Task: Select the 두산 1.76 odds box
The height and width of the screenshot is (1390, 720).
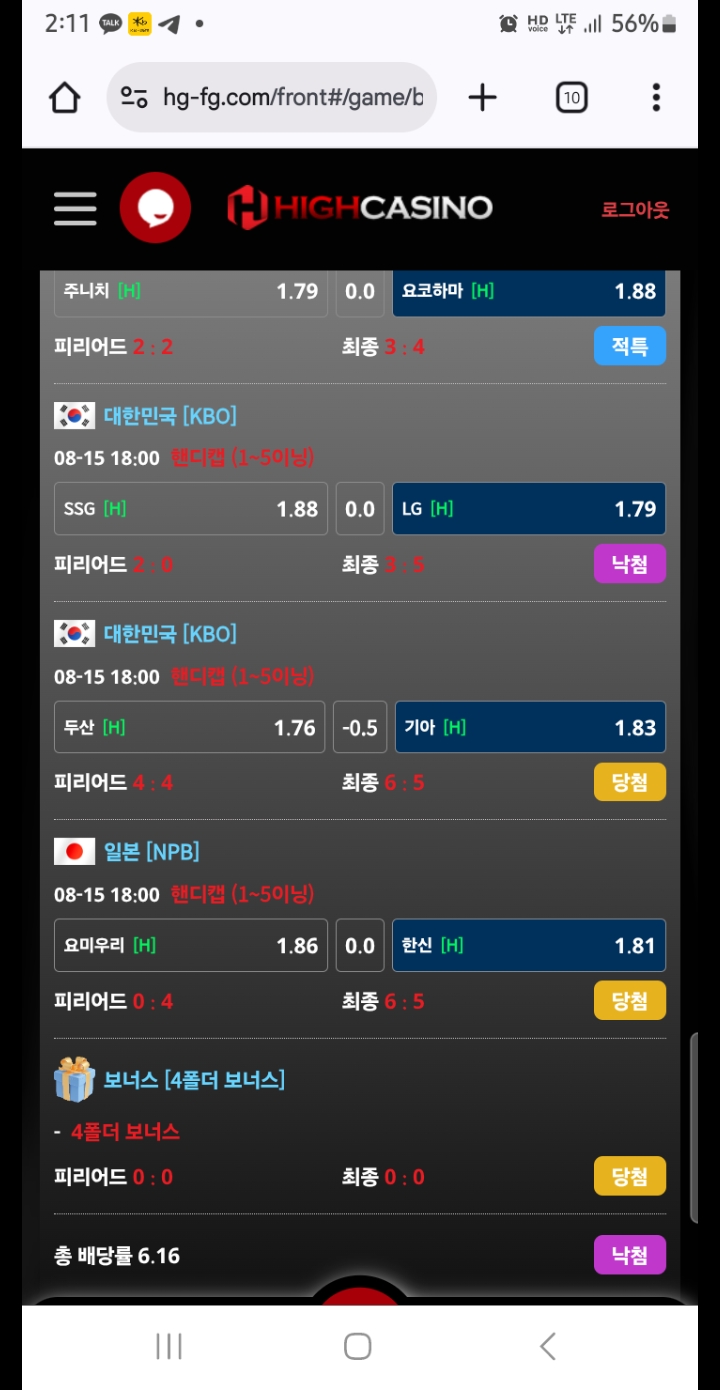Action: 189,727
